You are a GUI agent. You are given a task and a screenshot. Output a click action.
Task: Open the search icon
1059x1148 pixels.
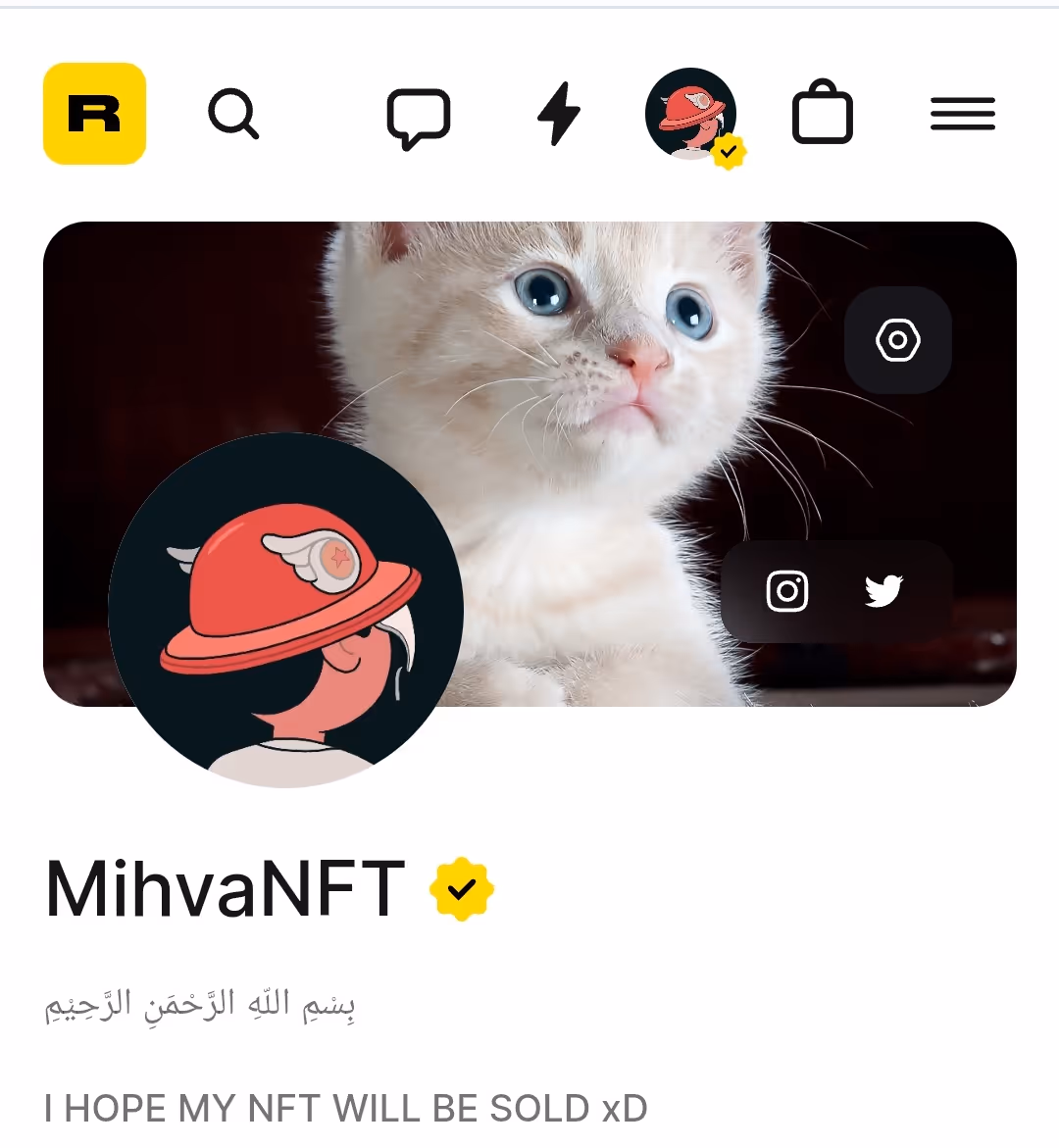point(233,114)
